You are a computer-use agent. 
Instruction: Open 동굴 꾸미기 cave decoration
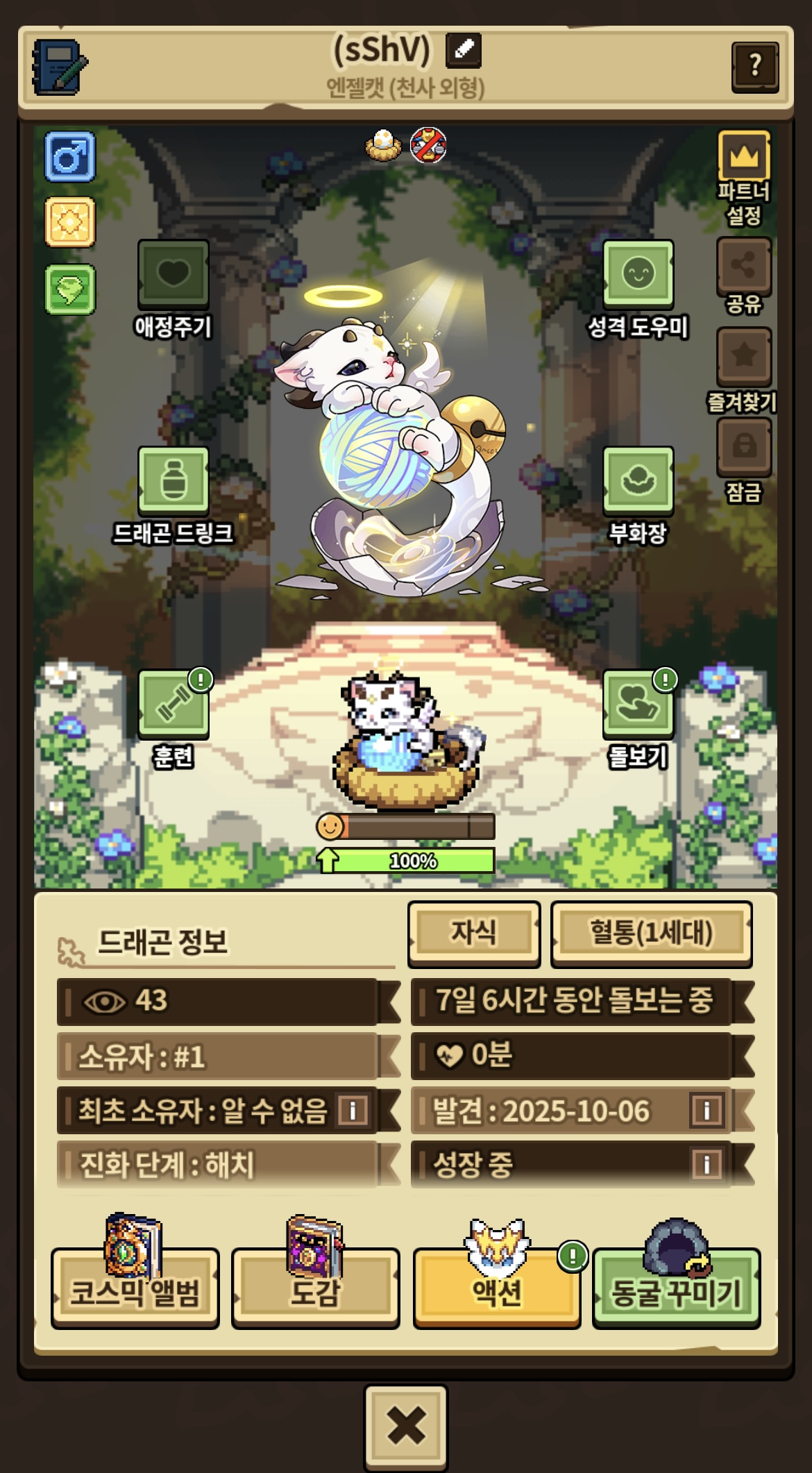point(677,1289)
